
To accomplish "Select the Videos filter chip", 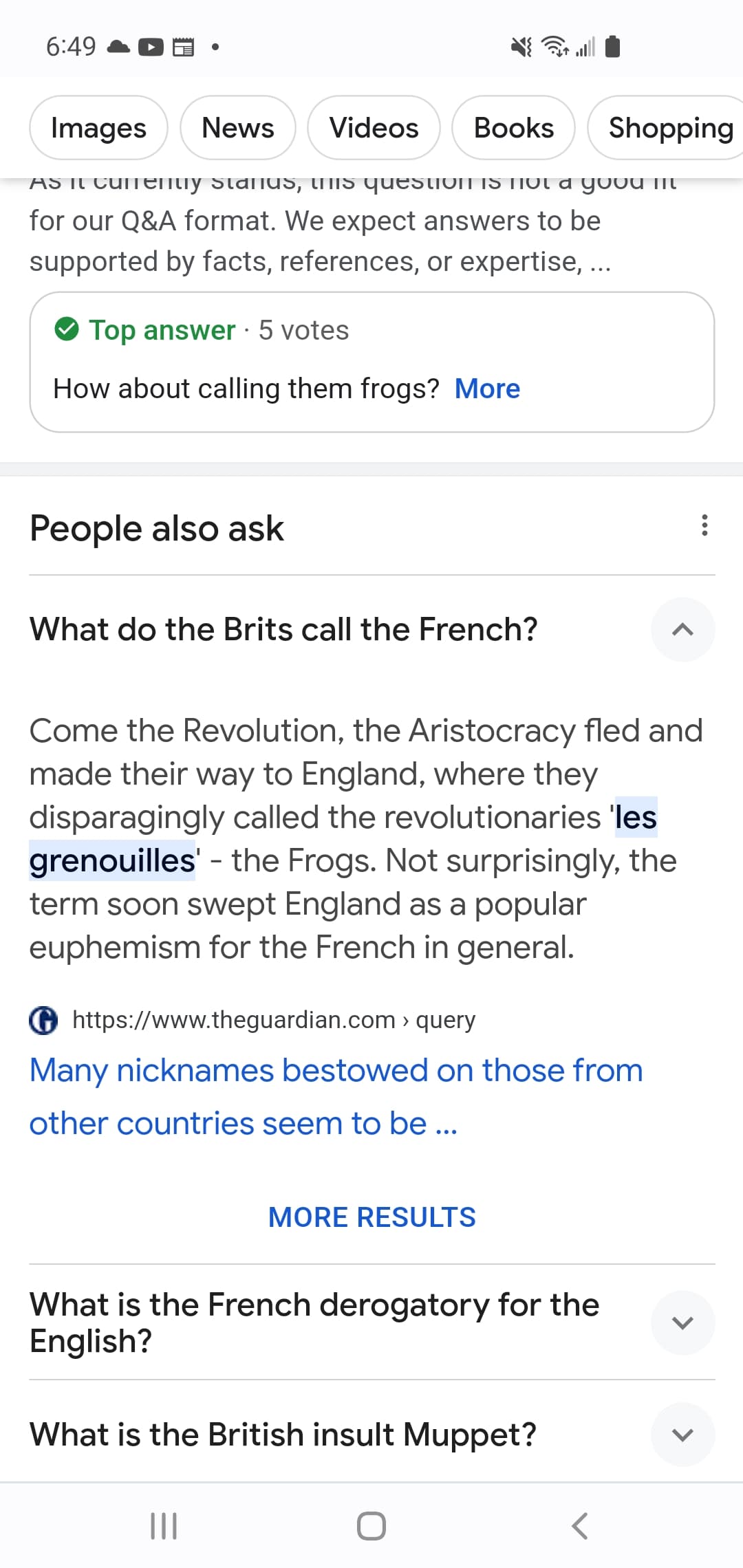I will (374, 128).
